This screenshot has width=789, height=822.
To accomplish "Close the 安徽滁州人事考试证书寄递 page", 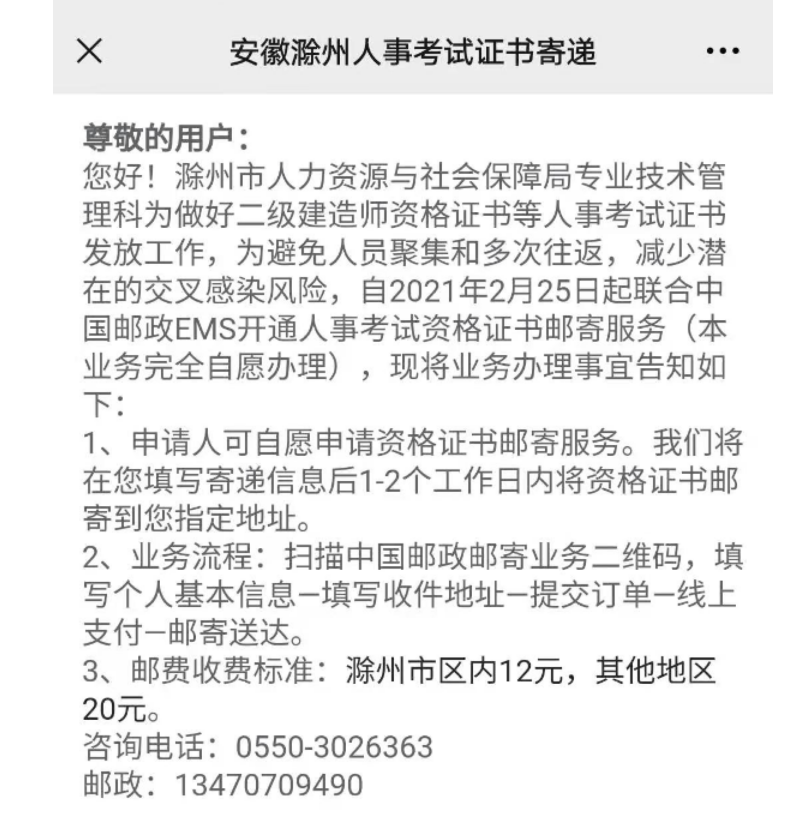I will (90, 51).
